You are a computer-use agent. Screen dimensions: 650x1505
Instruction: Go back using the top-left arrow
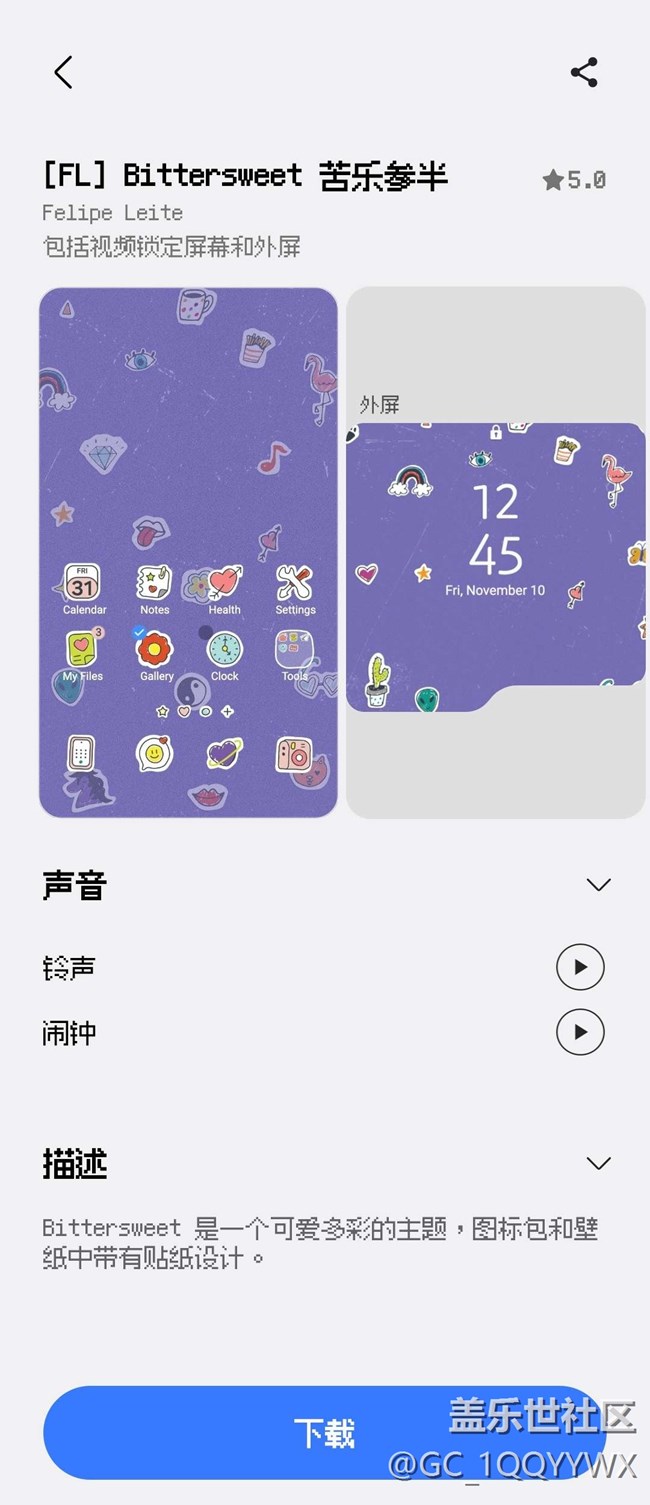[63, 72]
